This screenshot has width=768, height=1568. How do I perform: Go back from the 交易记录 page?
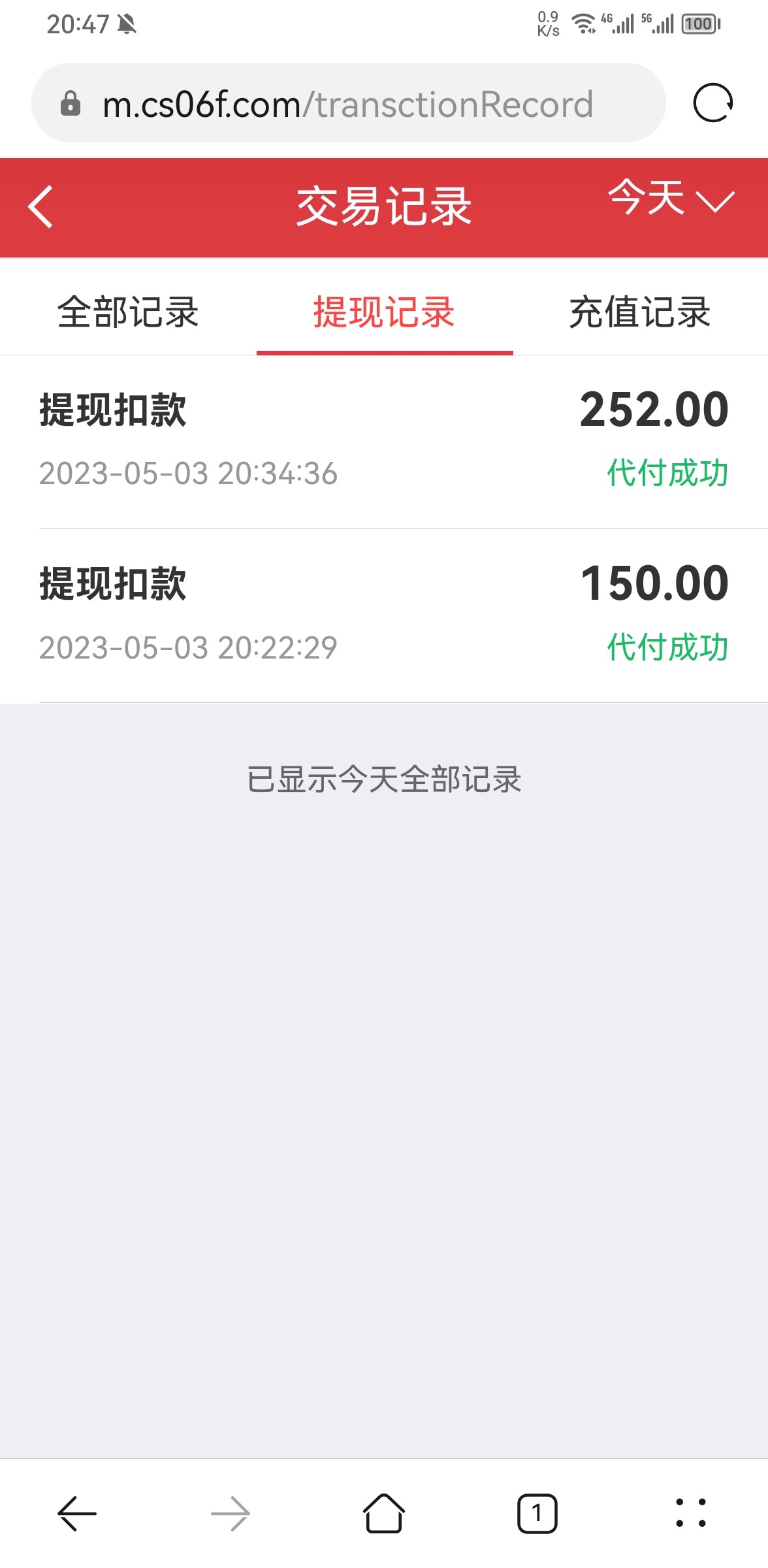[x=40, y=207]
